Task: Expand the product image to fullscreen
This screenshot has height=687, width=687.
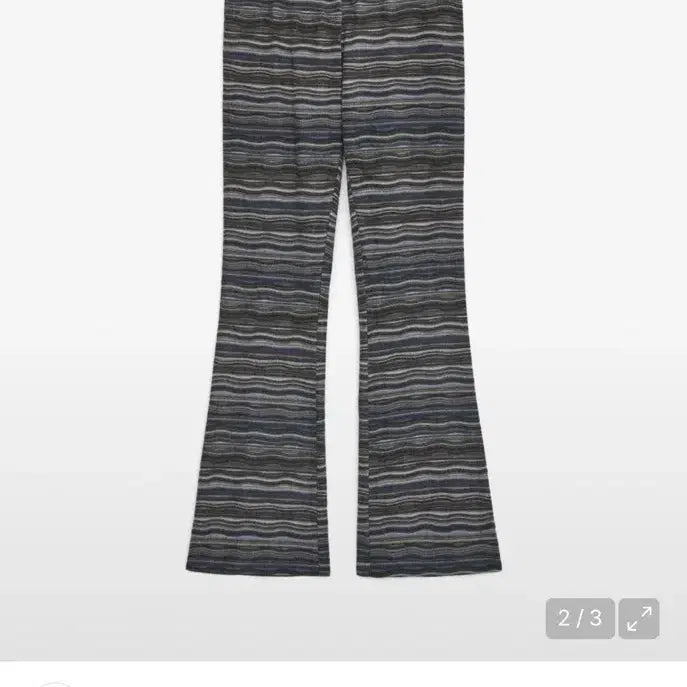Action: pyautogui.click(x=638, y=618)
